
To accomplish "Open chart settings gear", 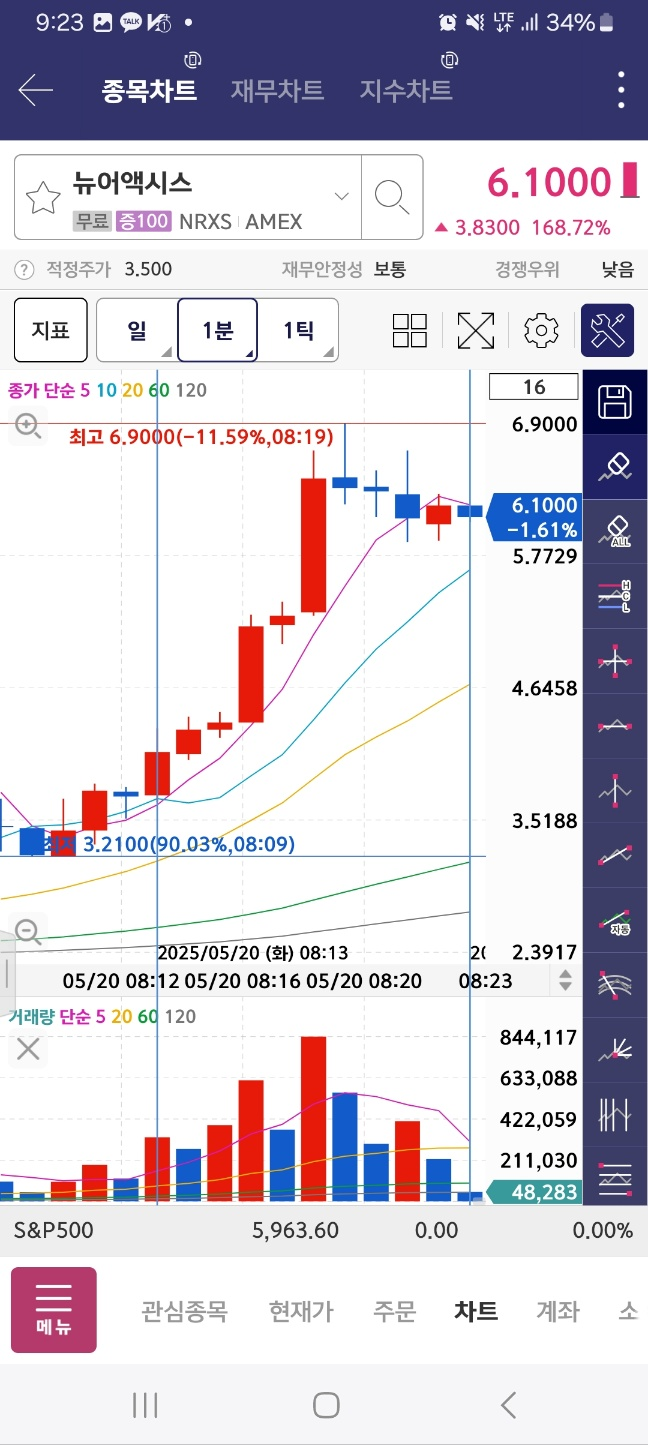I will click(x=541, y=330).
